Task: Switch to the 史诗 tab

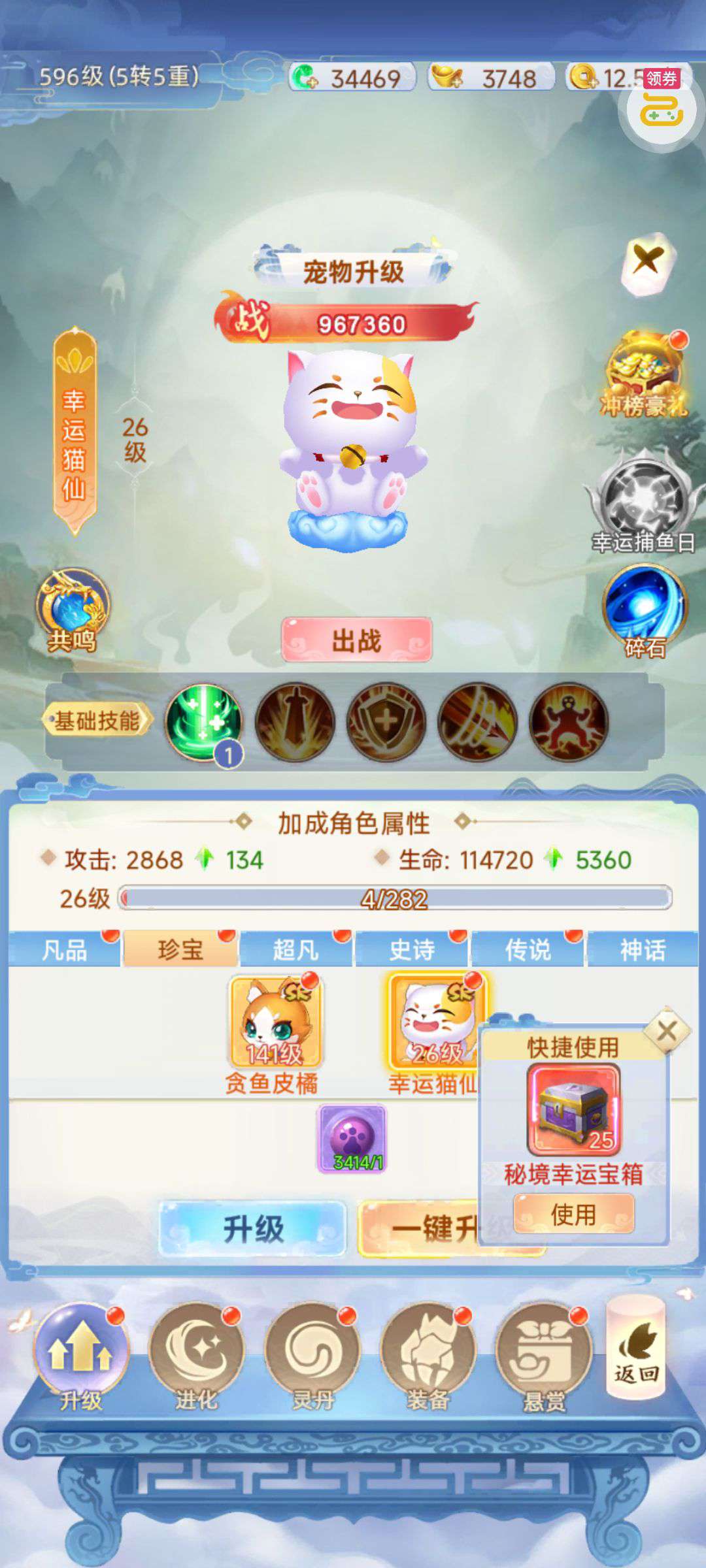Action: click(411, 949)
